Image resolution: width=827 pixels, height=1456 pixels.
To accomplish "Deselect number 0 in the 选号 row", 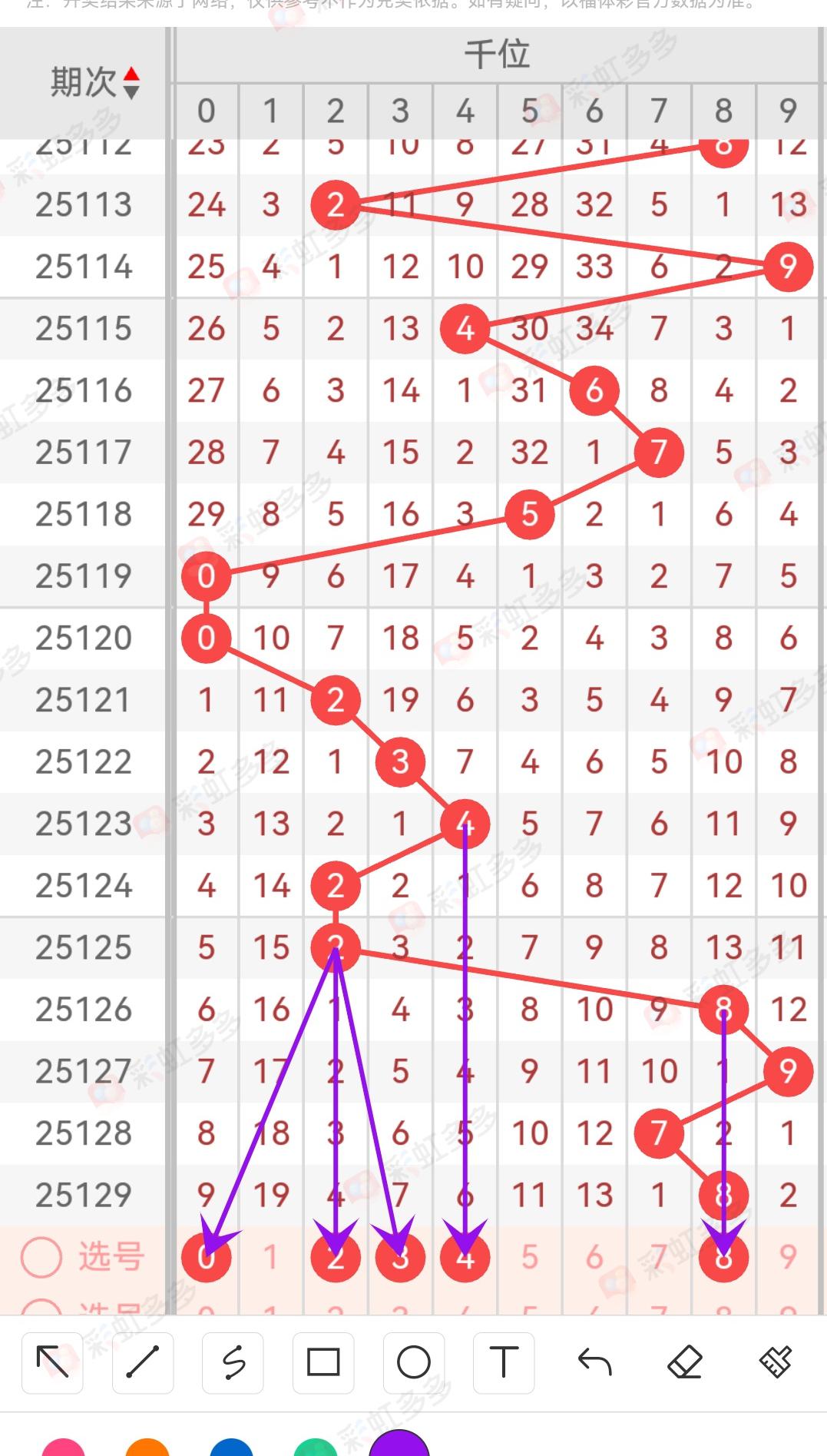I will (206, 1257).
